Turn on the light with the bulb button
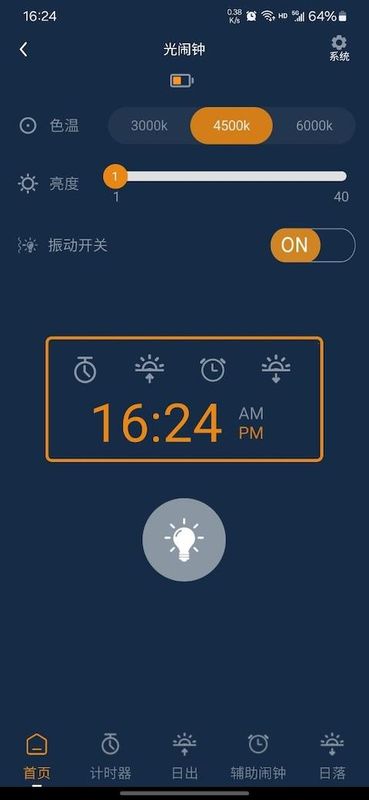This screenshot has width=369, height=800. click(x=184, y=540)
